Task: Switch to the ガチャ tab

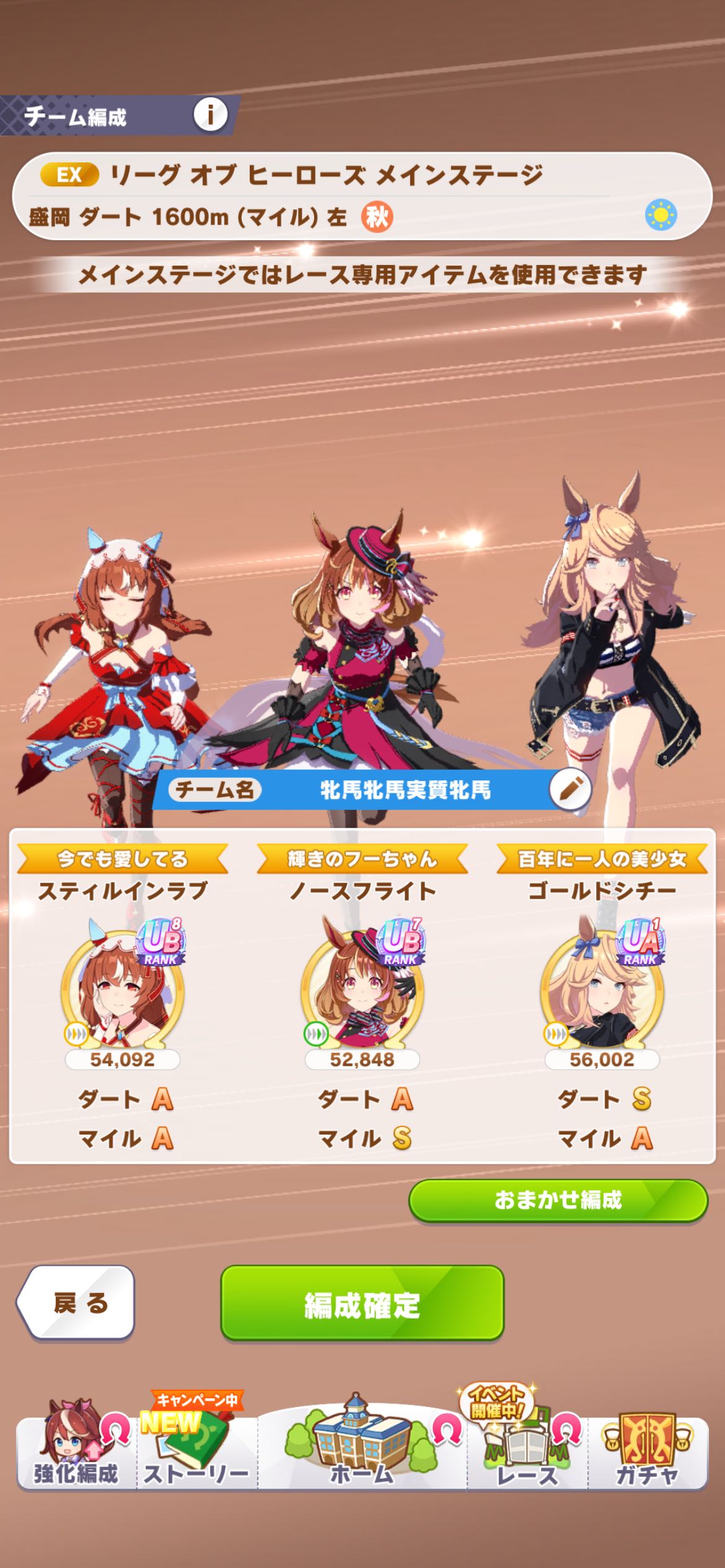Action: coord(647,1452)
